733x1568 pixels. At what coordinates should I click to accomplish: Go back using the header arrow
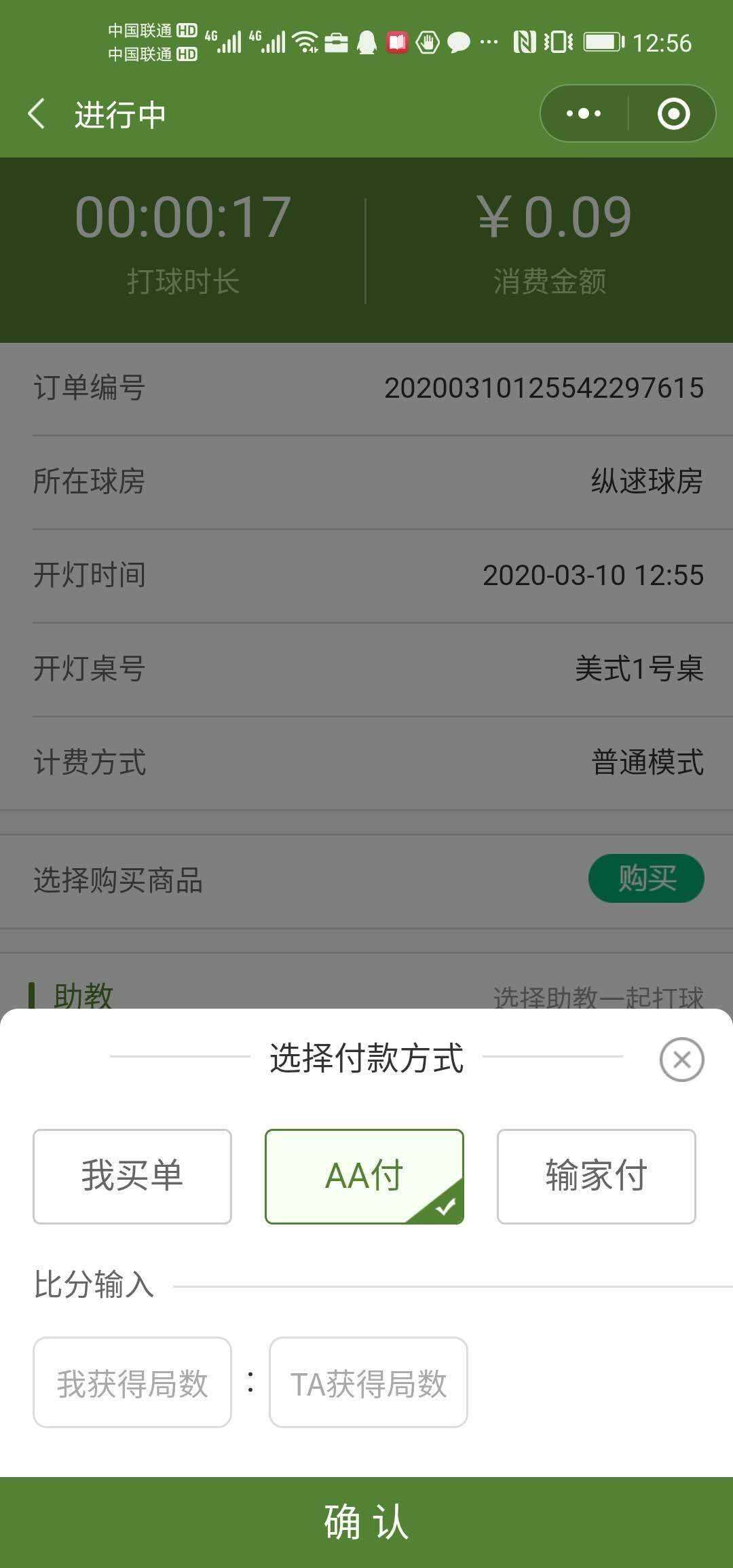(x=37, y=114)
